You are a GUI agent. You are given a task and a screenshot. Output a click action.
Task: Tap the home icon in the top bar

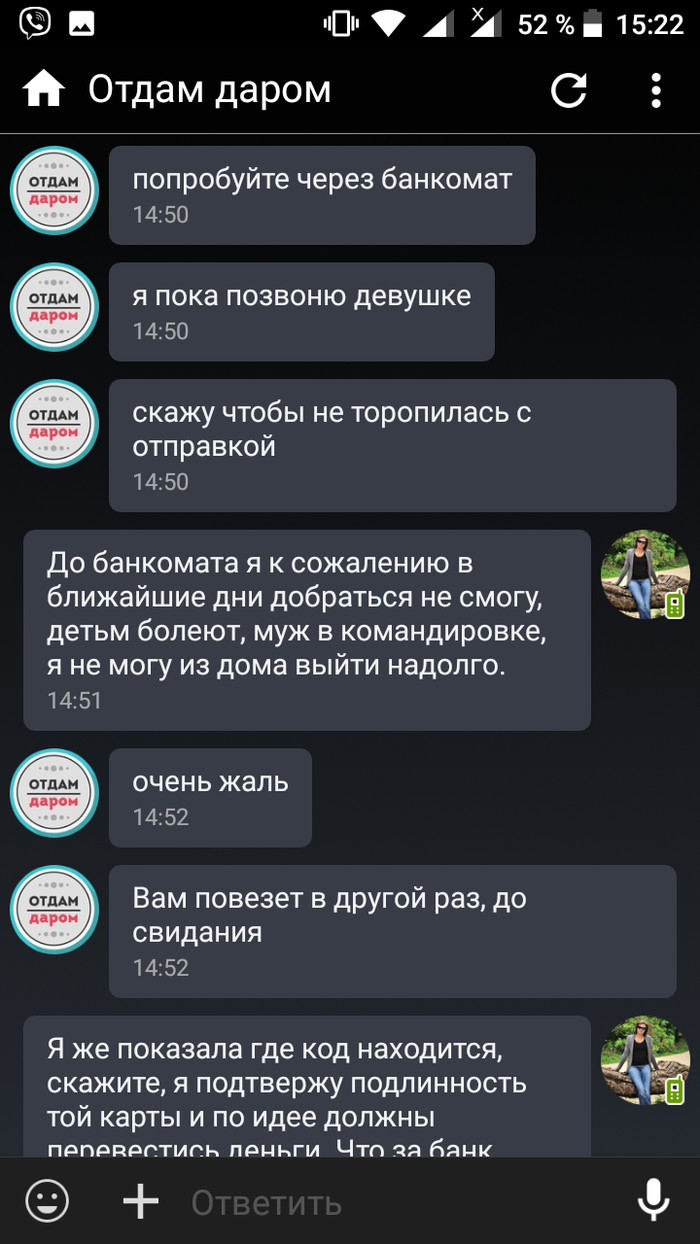[44, 91]
